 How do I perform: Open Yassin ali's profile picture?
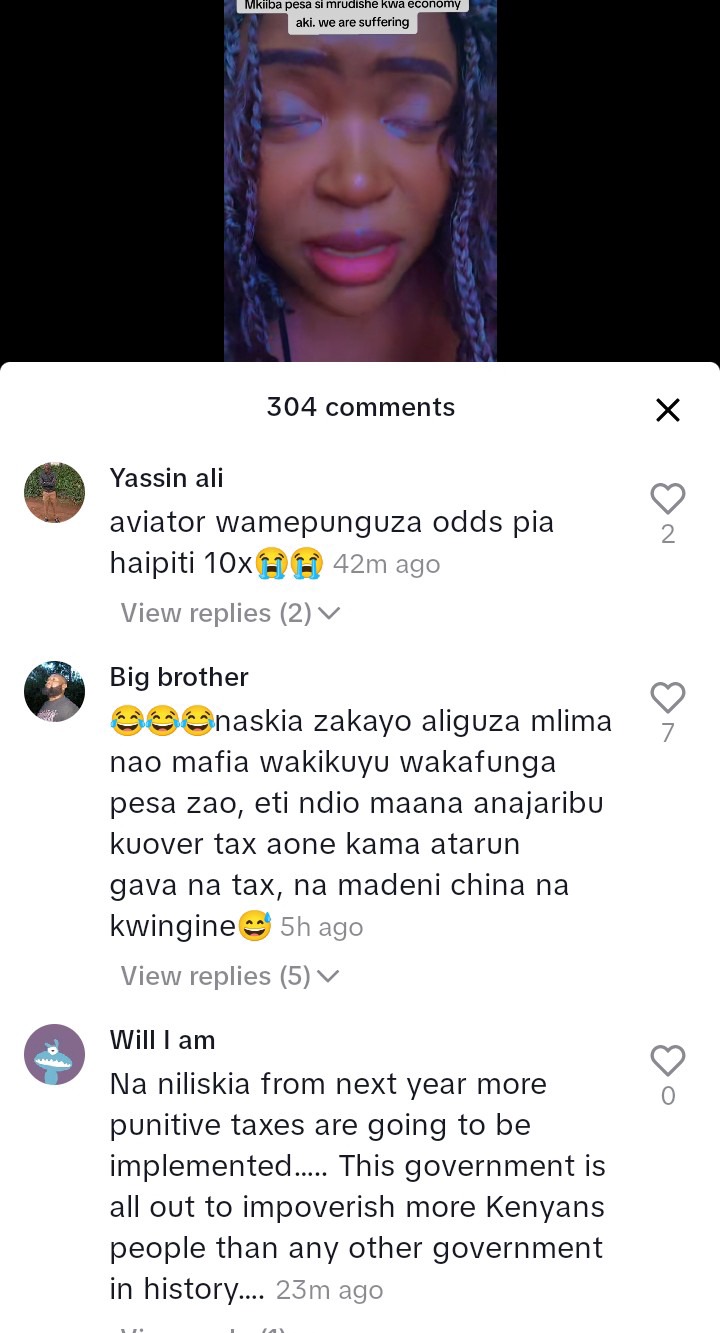(x=54, y=492)
